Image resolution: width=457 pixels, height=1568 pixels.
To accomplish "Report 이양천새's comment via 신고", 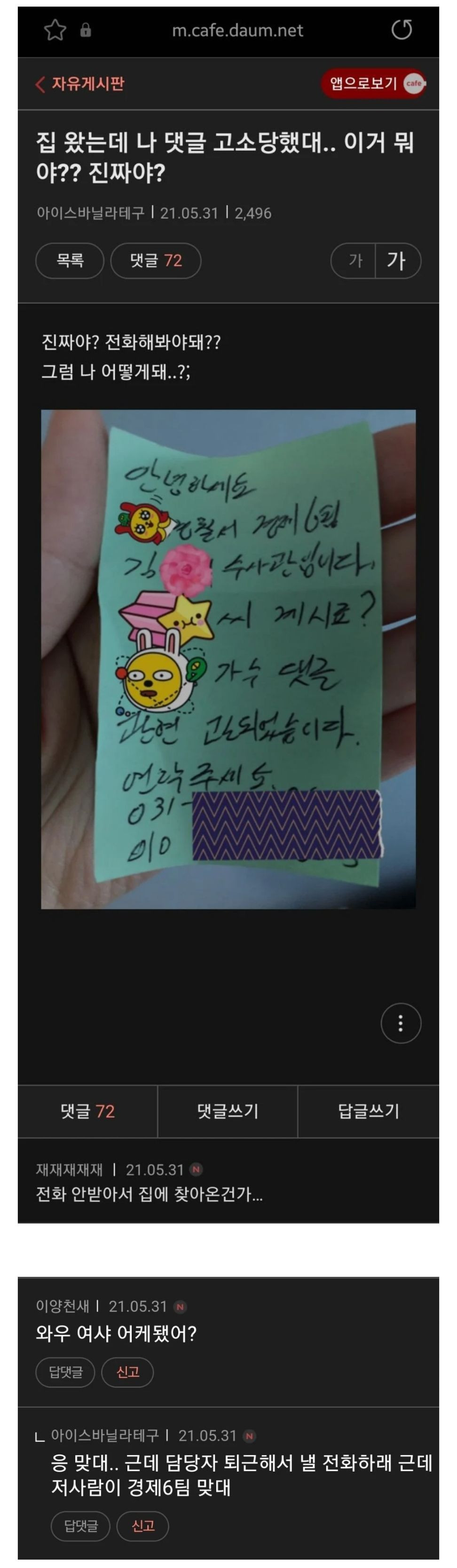I will coord(128,1372).
